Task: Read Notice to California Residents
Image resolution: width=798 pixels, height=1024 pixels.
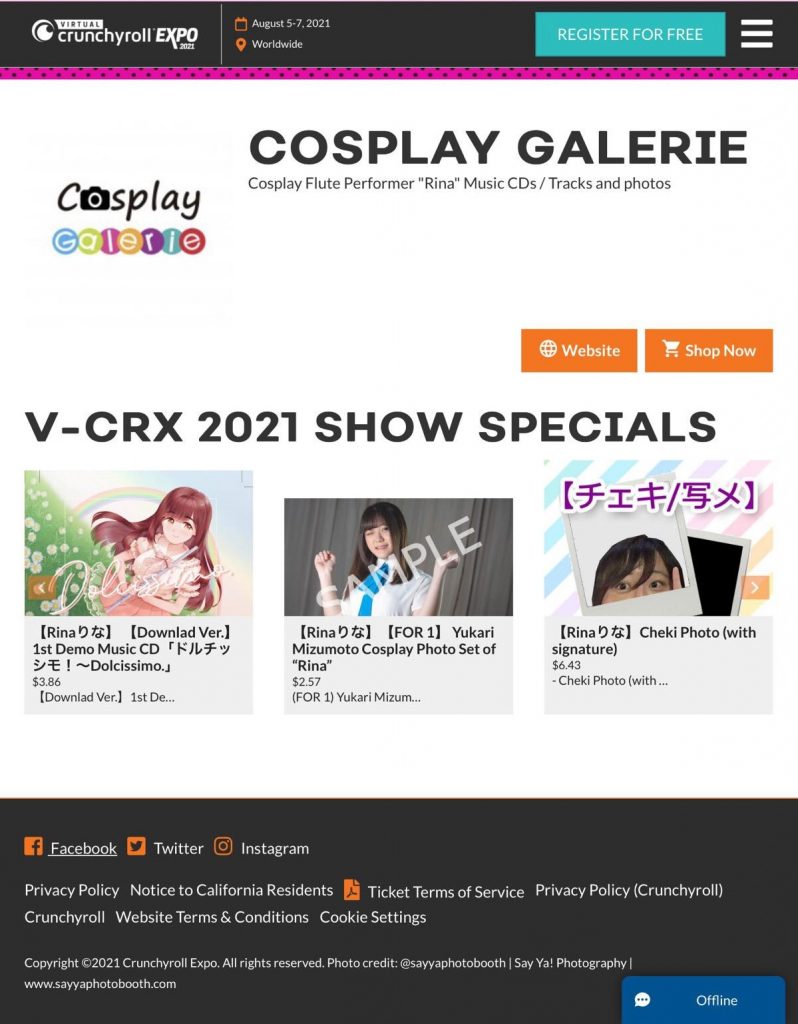Action: (231, 890)
